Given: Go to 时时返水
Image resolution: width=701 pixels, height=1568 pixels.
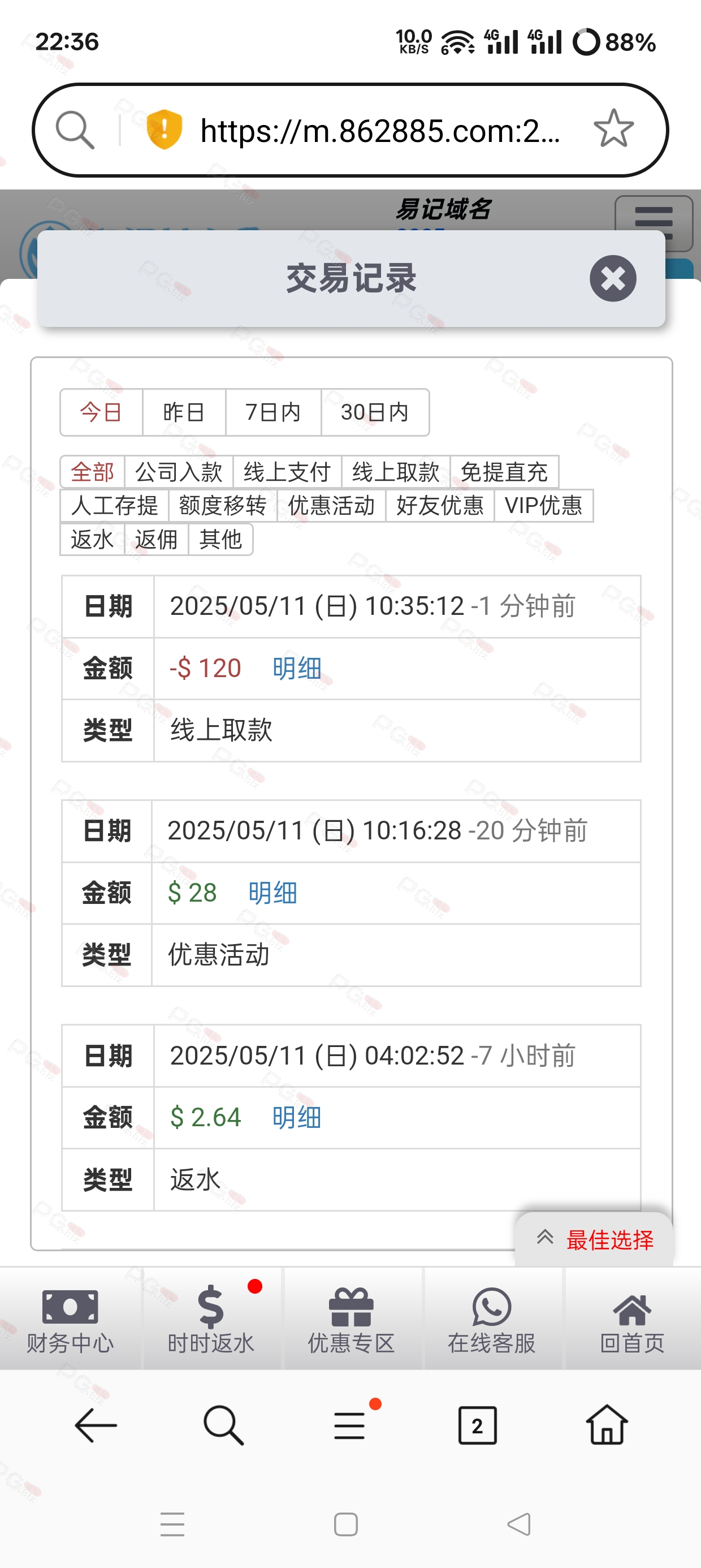Looking at the screenshot, I should coord(211,1319).
